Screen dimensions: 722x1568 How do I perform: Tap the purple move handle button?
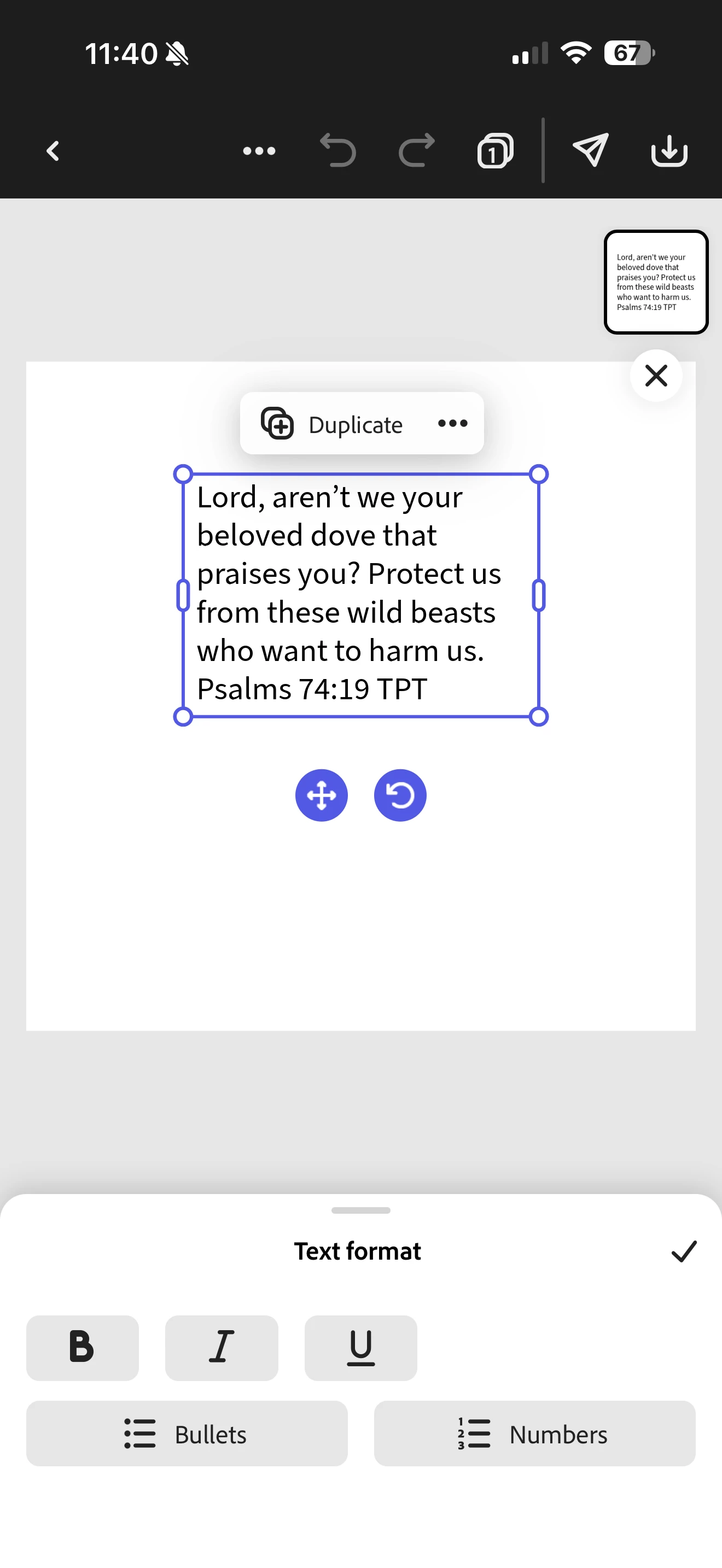click(x=322, y=795)
